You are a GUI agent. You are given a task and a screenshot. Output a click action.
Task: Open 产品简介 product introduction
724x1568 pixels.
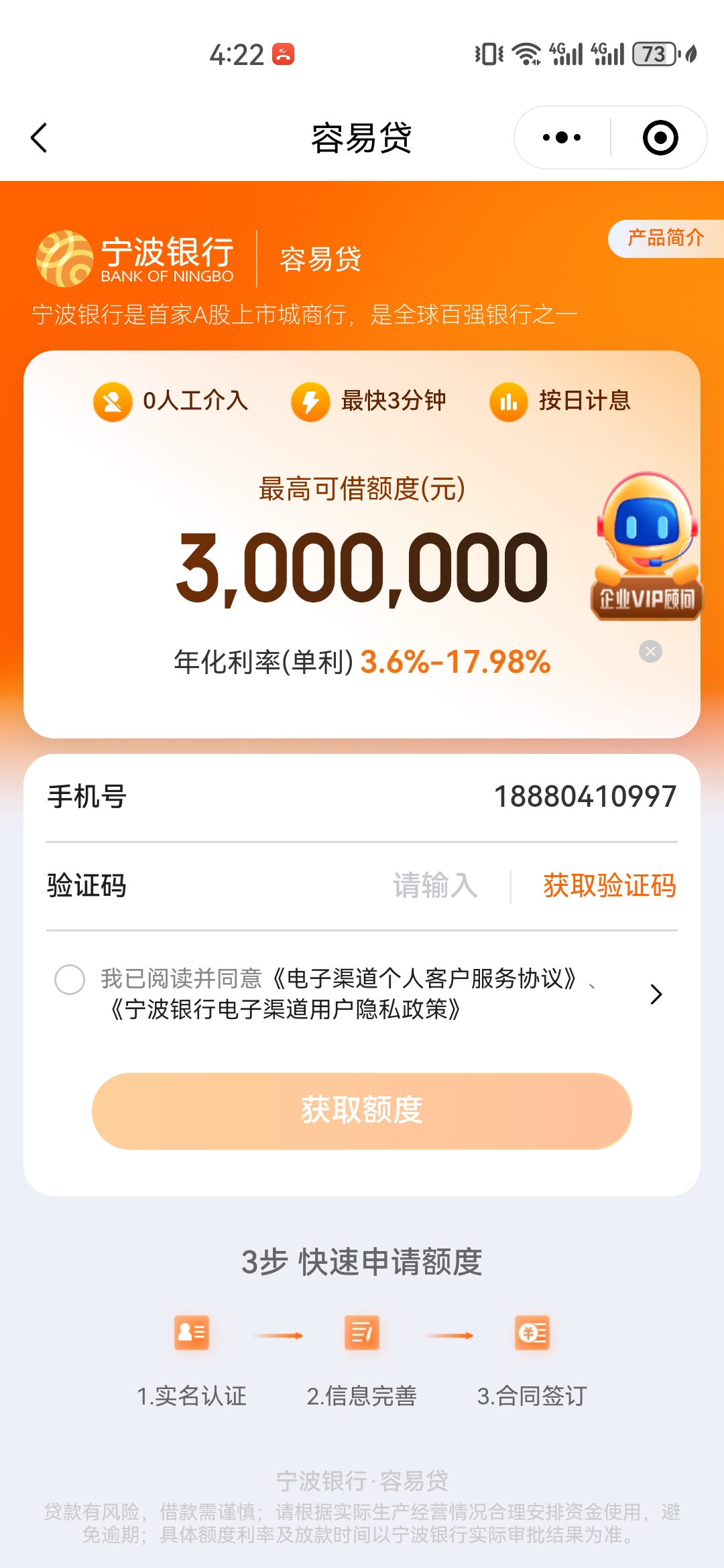(666, 238)
